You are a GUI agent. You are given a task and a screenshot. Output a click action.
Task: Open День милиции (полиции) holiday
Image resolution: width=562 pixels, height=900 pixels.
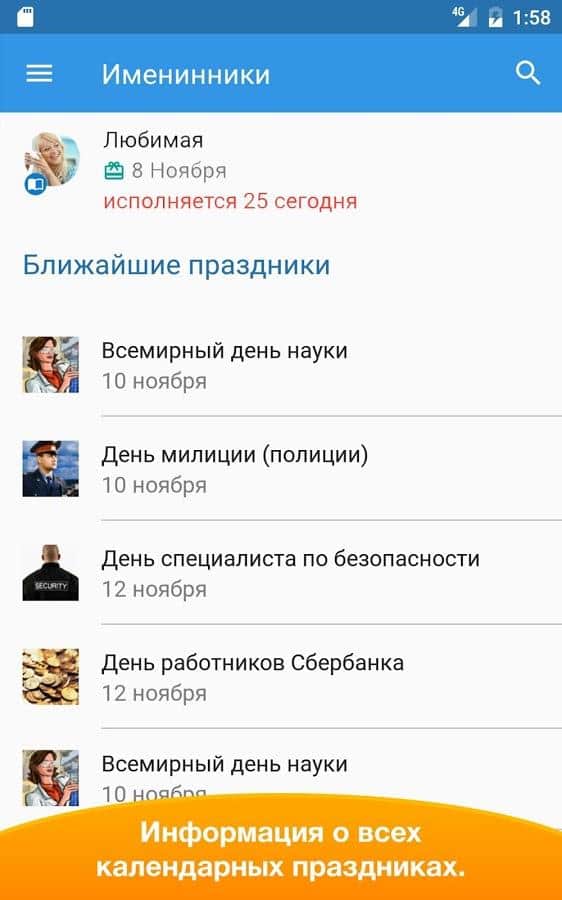pyautogui.click(x=281, y=468)
